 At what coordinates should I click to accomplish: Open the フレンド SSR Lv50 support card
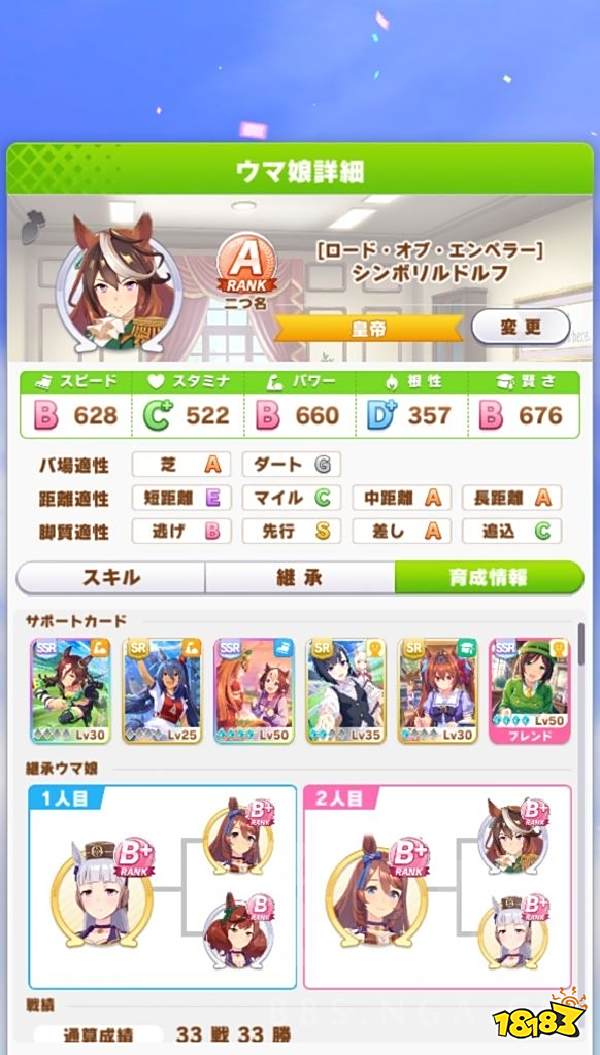point(529,690)
